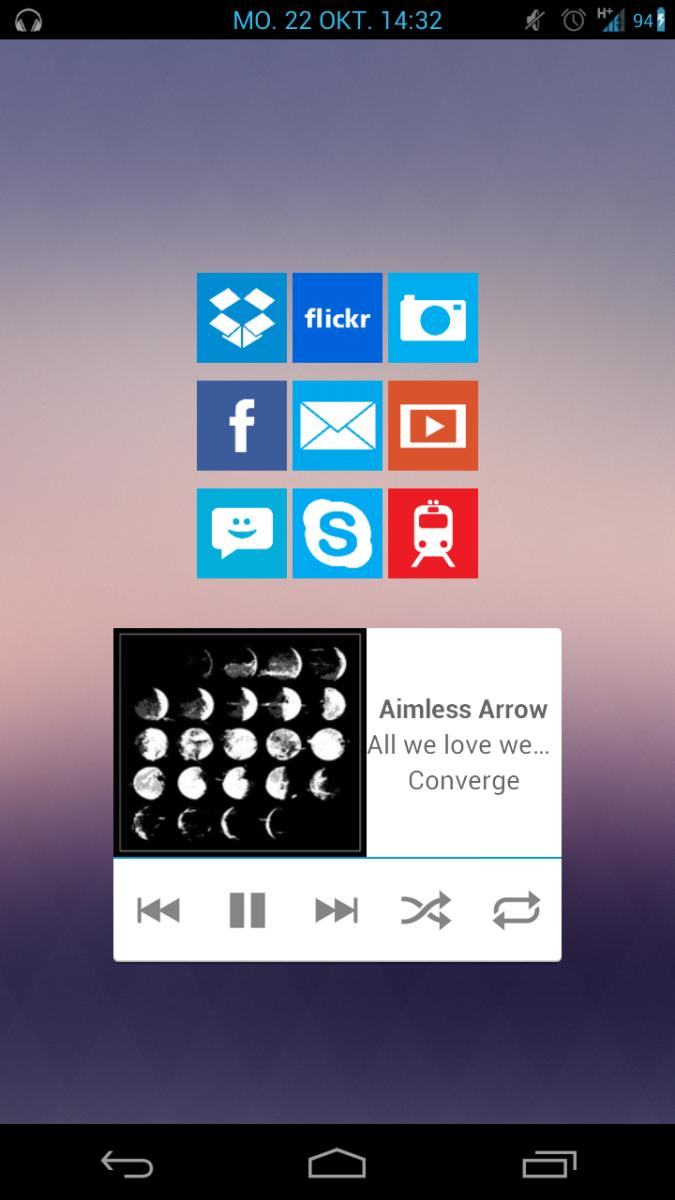Tap the album art in the music widget

pos(240,742)
